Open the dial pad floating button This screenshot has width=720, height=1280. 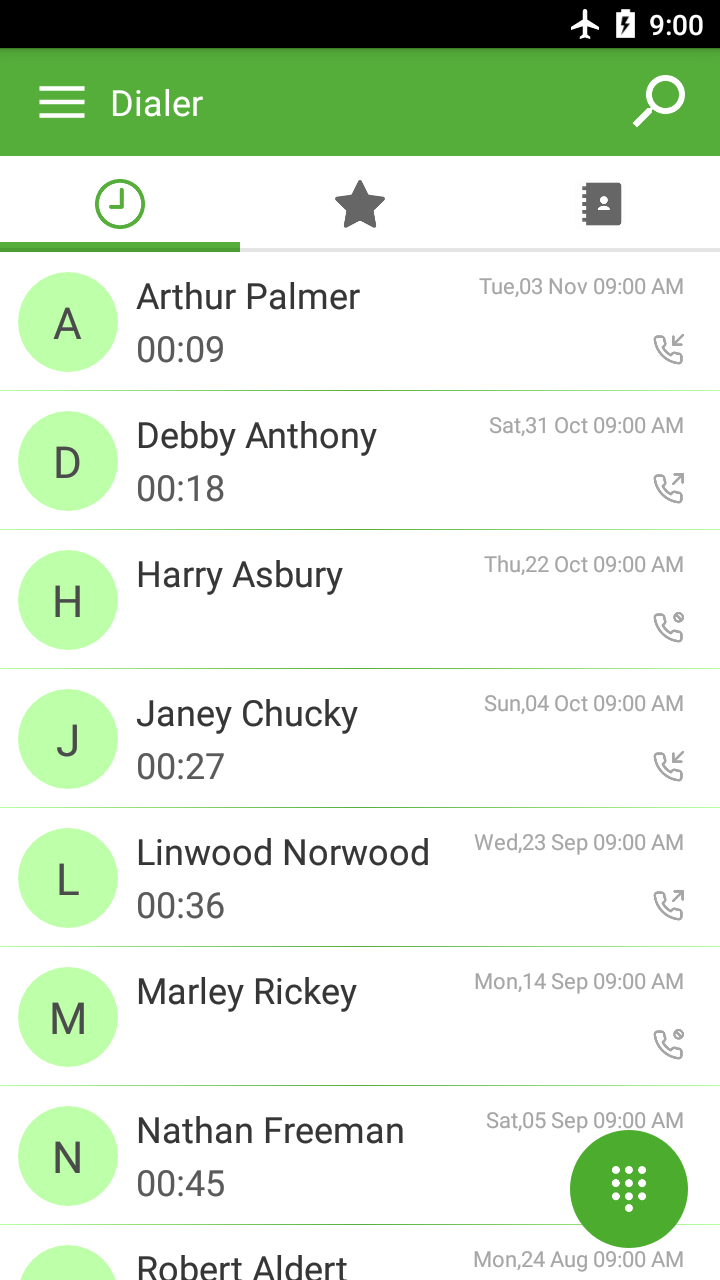point(628,1188)
